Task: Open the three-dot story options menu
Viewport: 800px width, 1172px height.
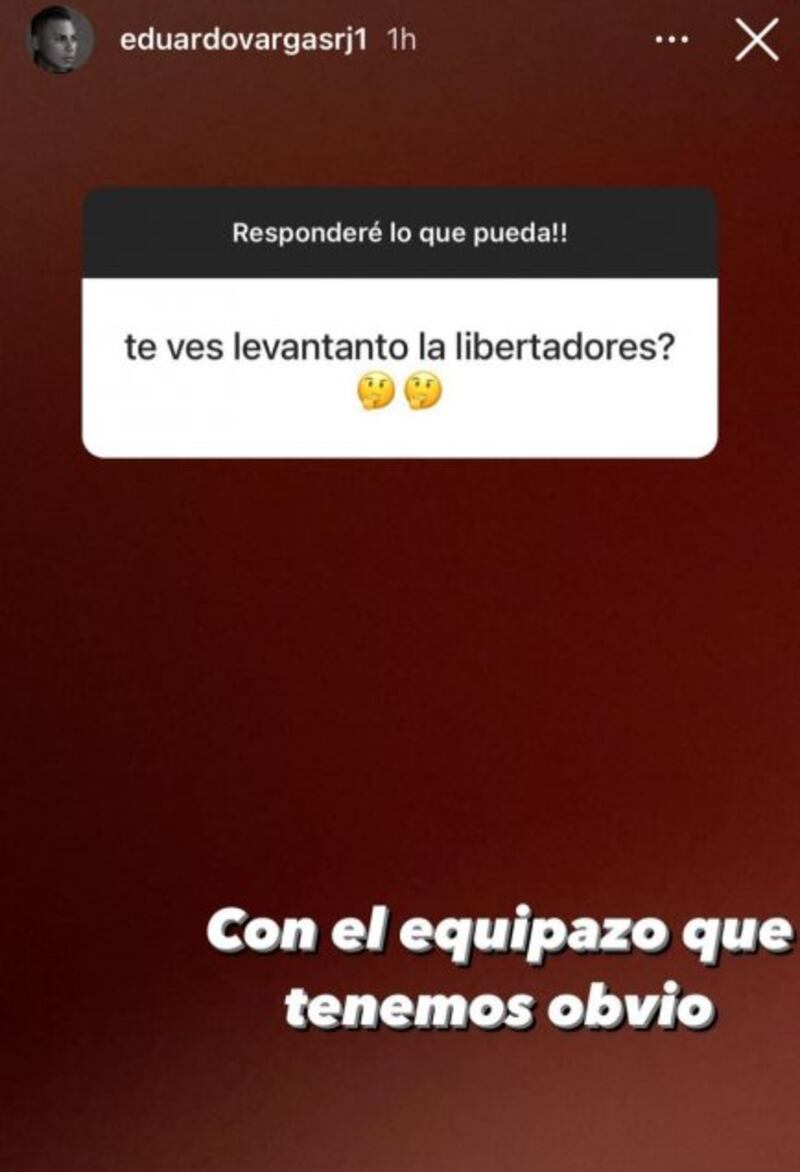Action: [x=671, y=40]
